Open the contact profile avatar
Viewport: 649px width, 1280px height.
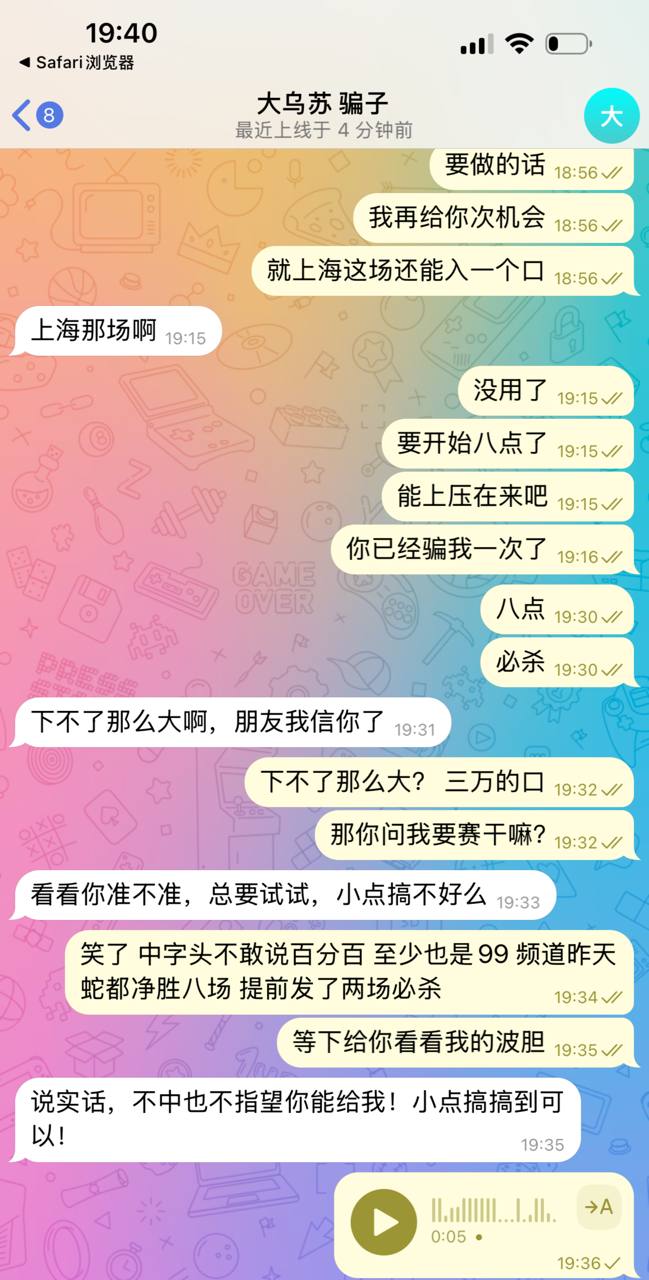pos(611,116)
